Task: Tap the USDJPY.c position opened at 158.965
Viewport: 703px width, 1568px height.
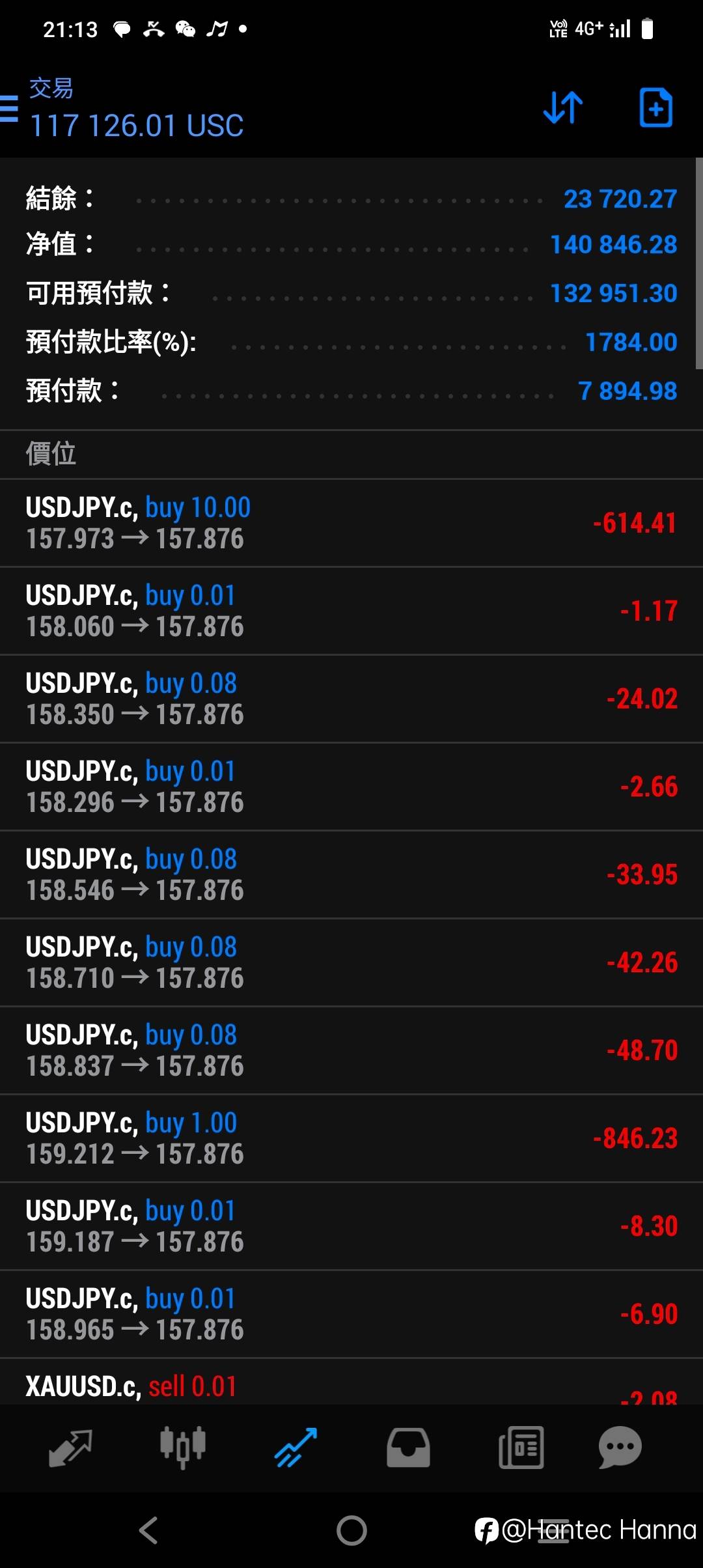Action: coord(351,1314)
